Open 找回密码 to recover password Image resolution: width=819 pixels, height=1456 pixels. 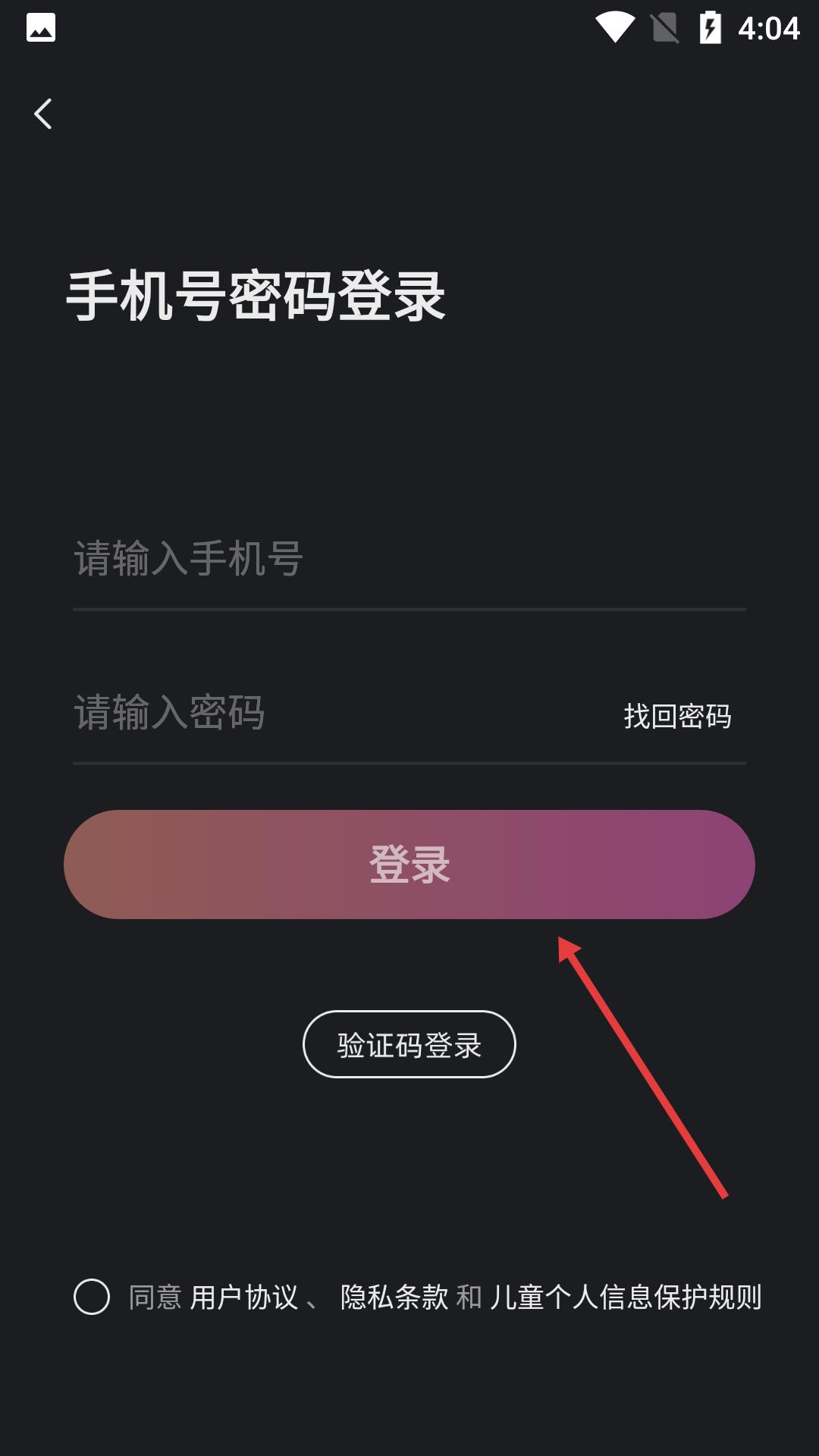(x=677, y=716)
